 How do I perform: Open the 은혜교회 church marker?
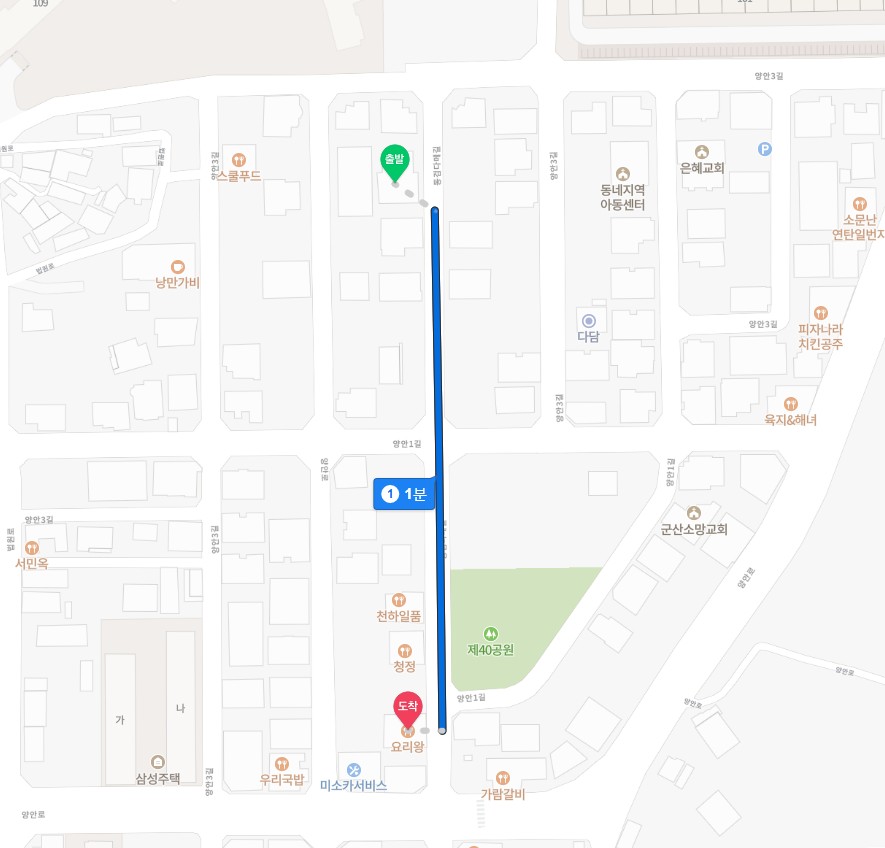(702, 152)
